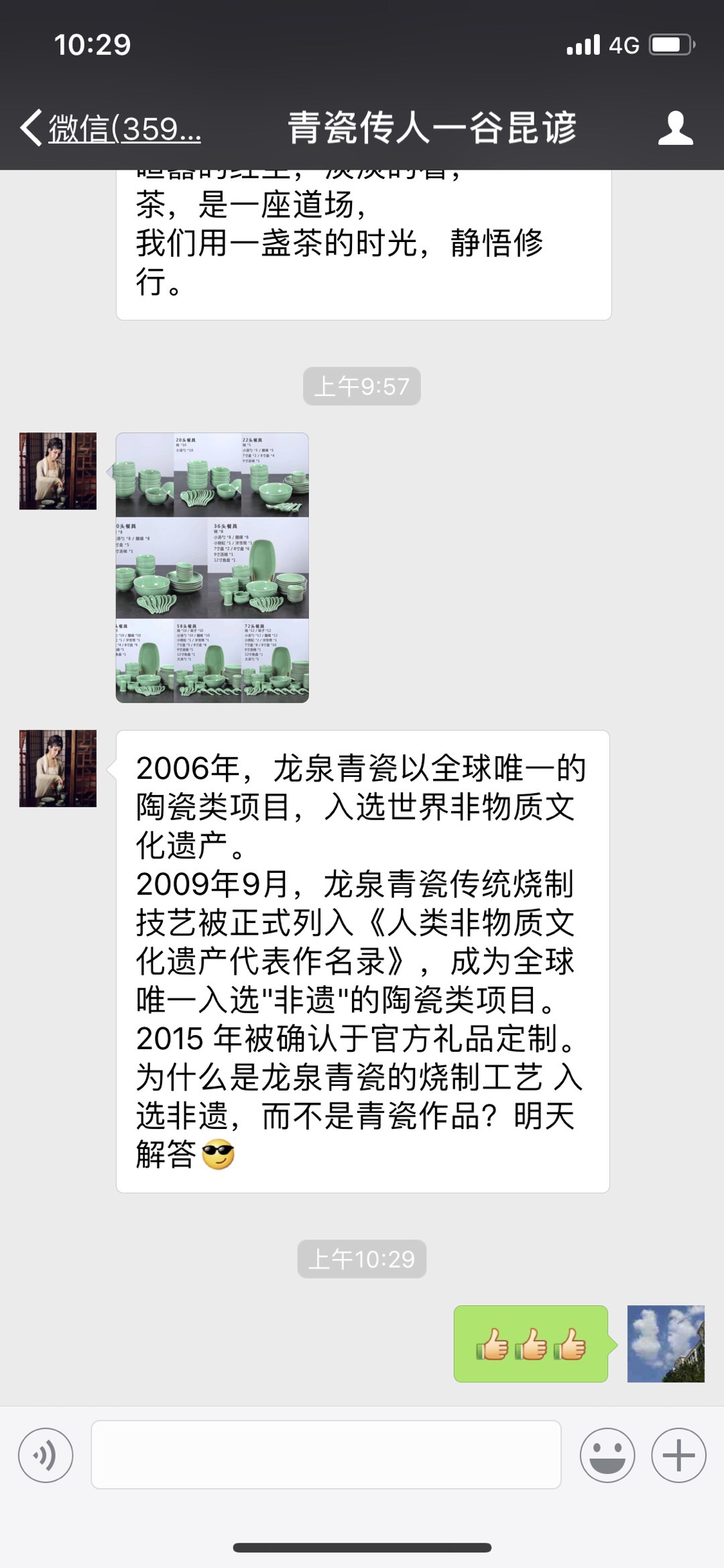Screen dimensions: 724x1568
Task: Switch to voice message input
Action: 46,1455
